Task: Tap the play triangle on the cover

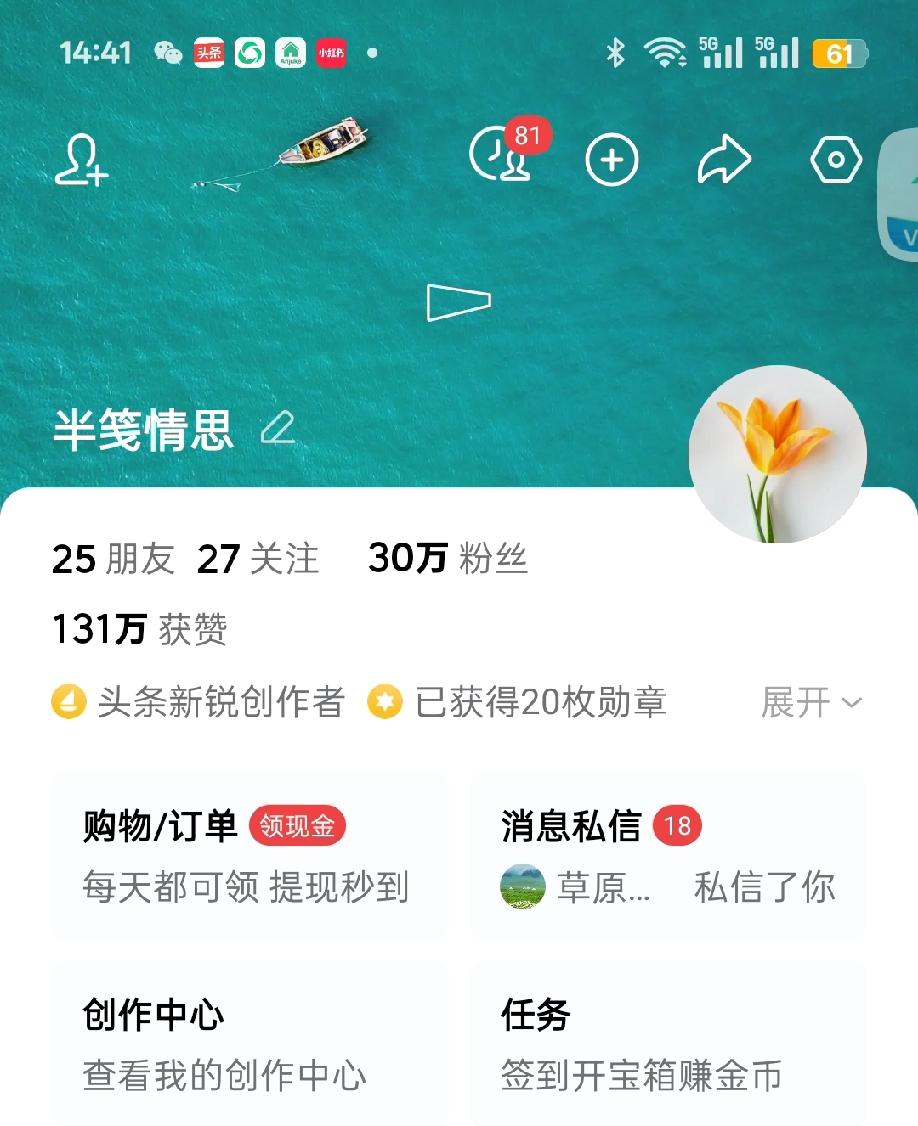Action: click(x=458, y=300)
